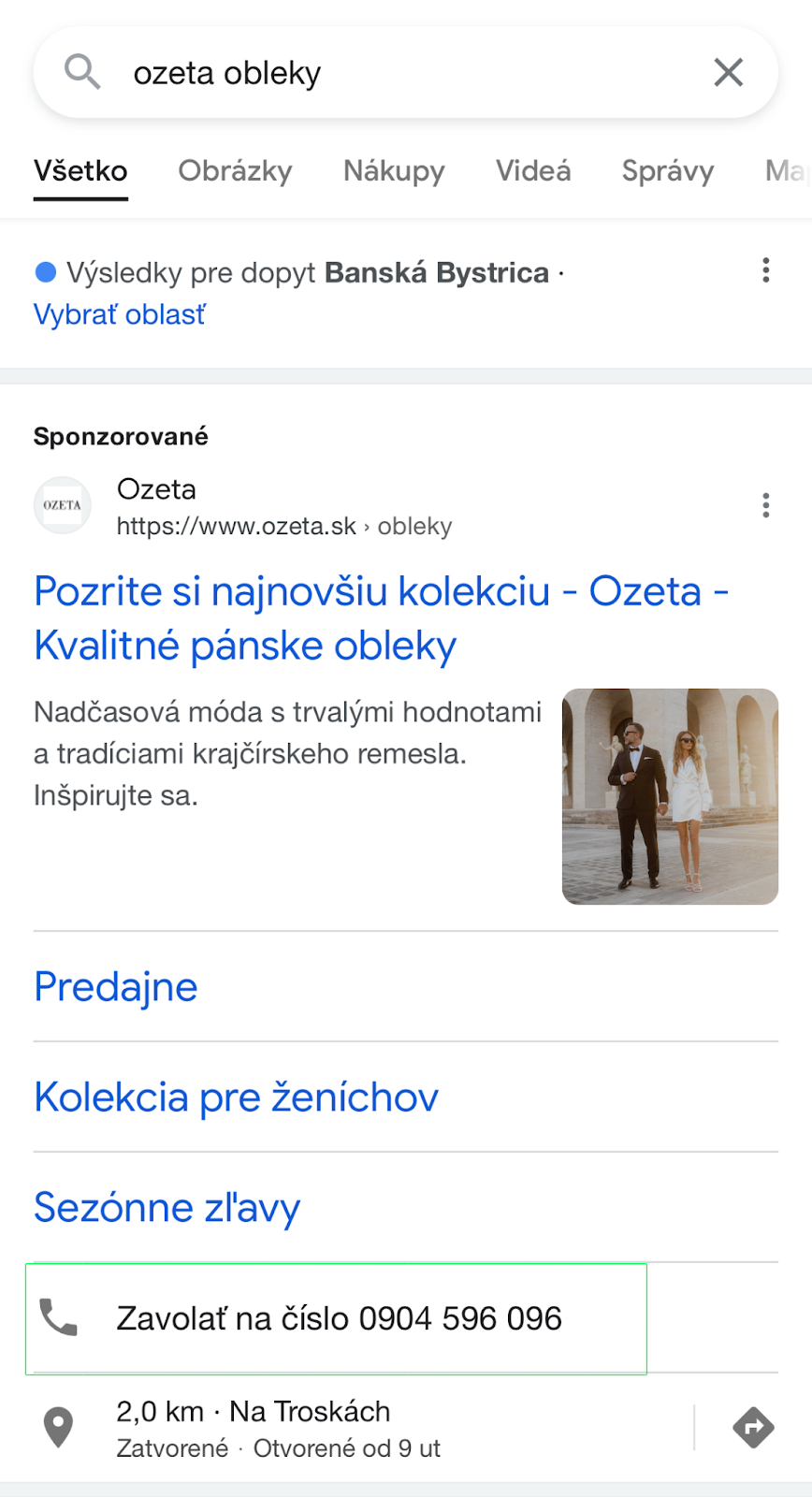Open the Ozeta ad overflow menu
Viewport: 812px width, 1497px height.
(766, 505)
